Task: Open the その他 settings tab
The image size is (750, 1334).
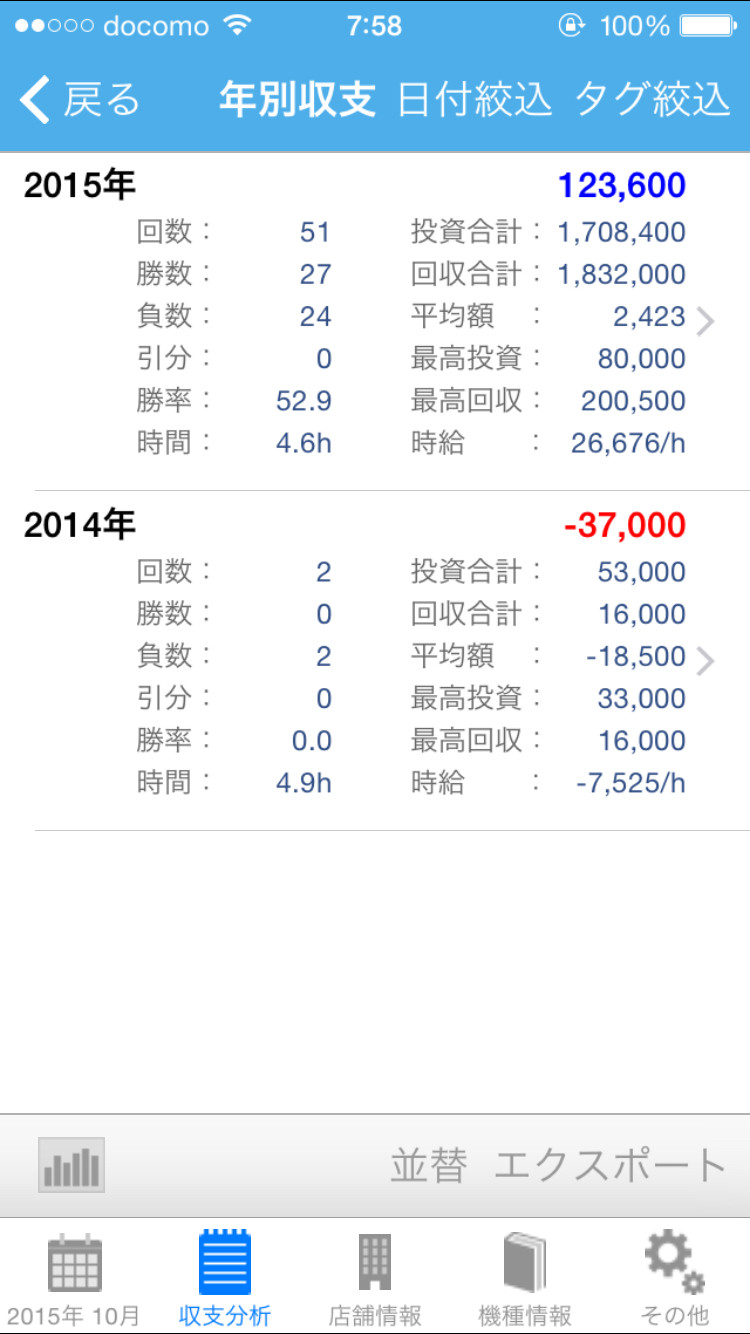Action: coord(675,1278)
